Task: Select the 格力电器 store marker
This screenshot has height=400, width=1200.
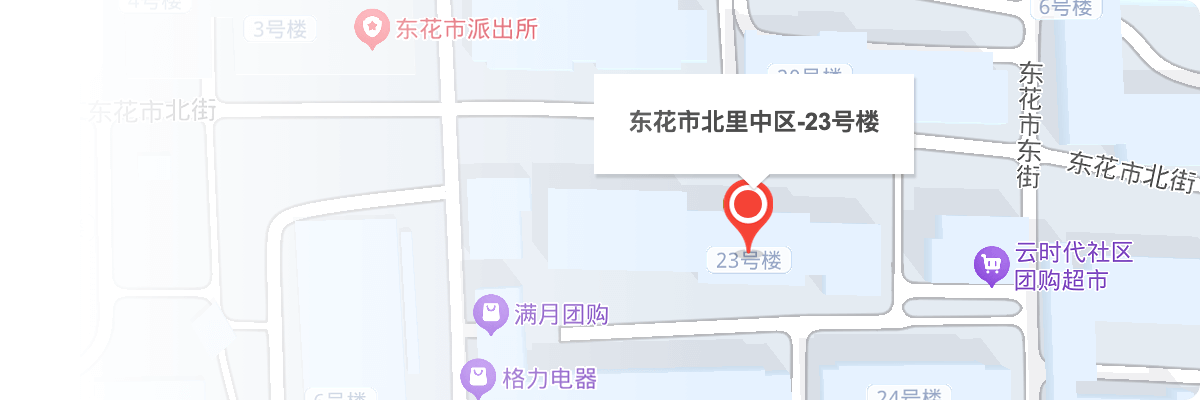Action: pyautogui.click(x=478, y=378)
